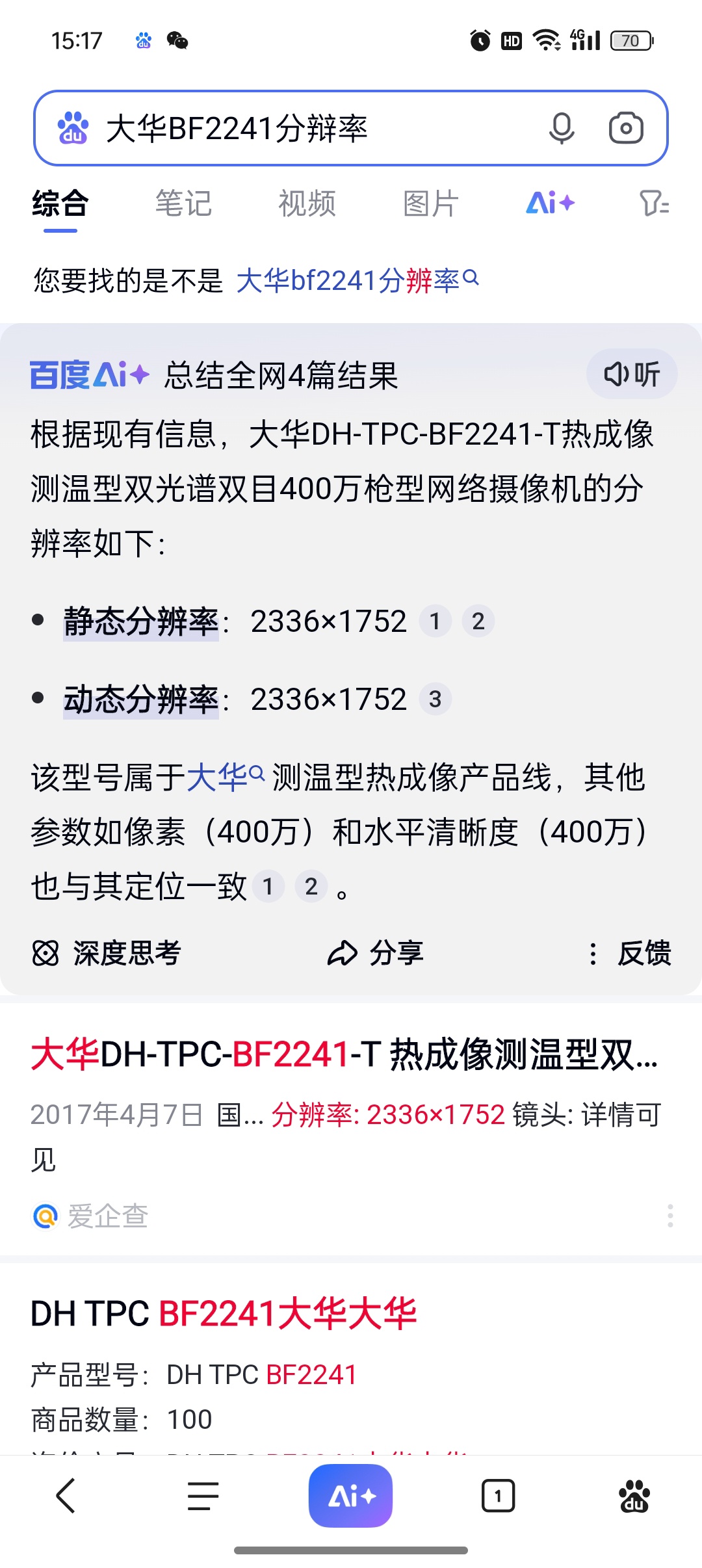Search suggested query 大华bf2241分辨率
The height and width of the screenshot is (1568, 702).
pos(356,281)
